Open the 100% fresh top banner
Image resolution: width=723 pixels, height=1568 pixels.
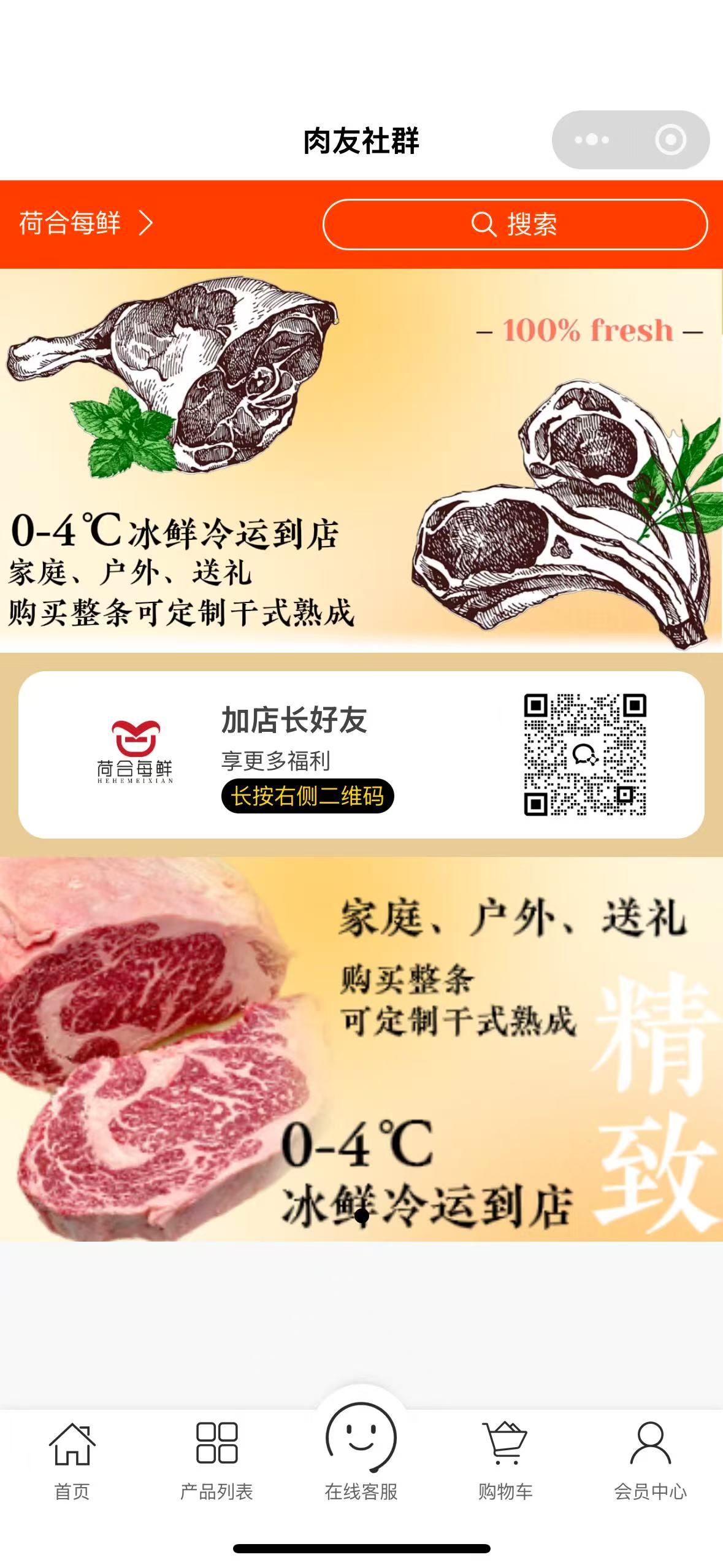[x=361, y=460]
